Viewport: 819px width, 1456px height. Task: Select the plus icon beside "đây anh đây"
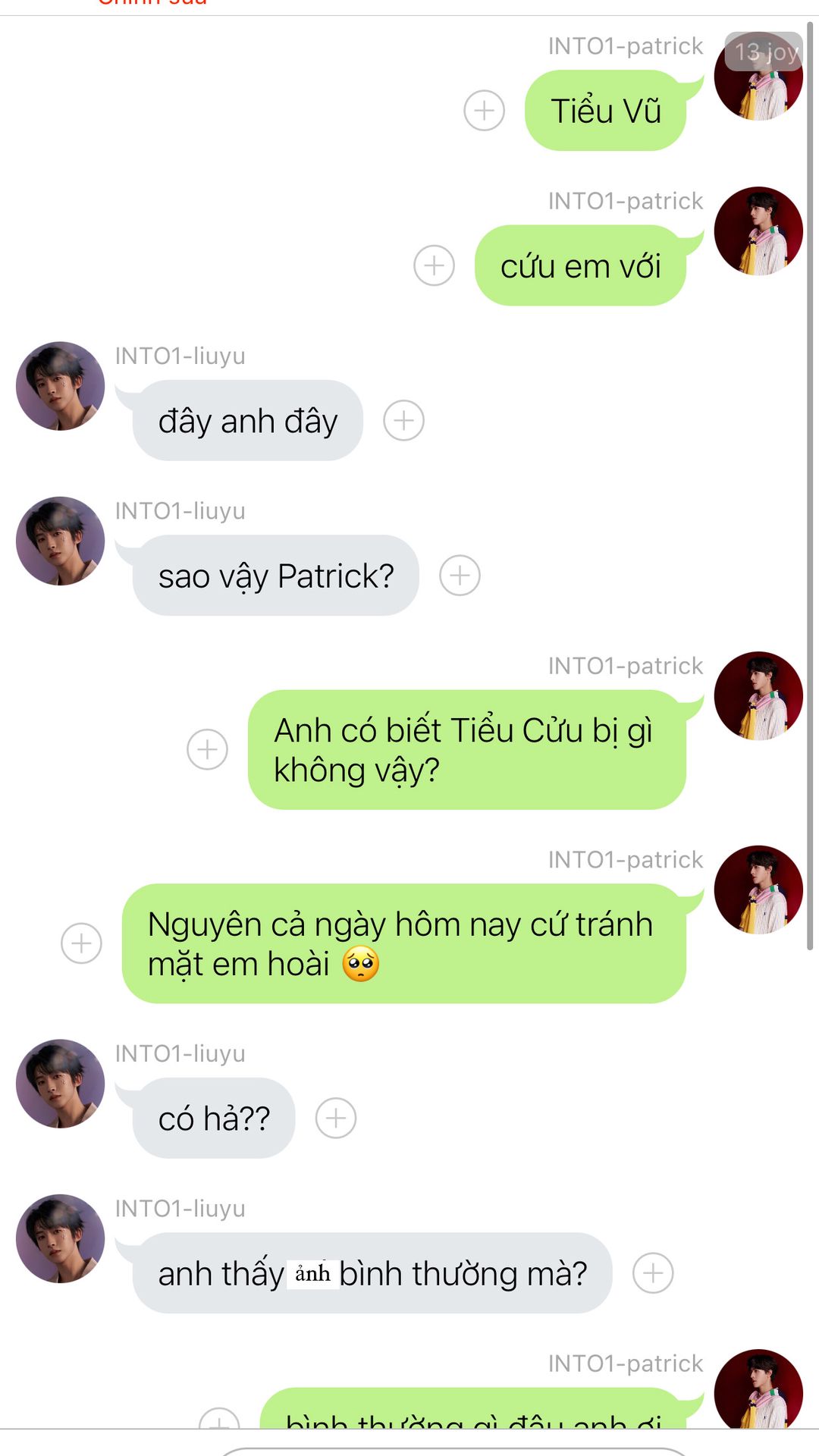(403, 420)
